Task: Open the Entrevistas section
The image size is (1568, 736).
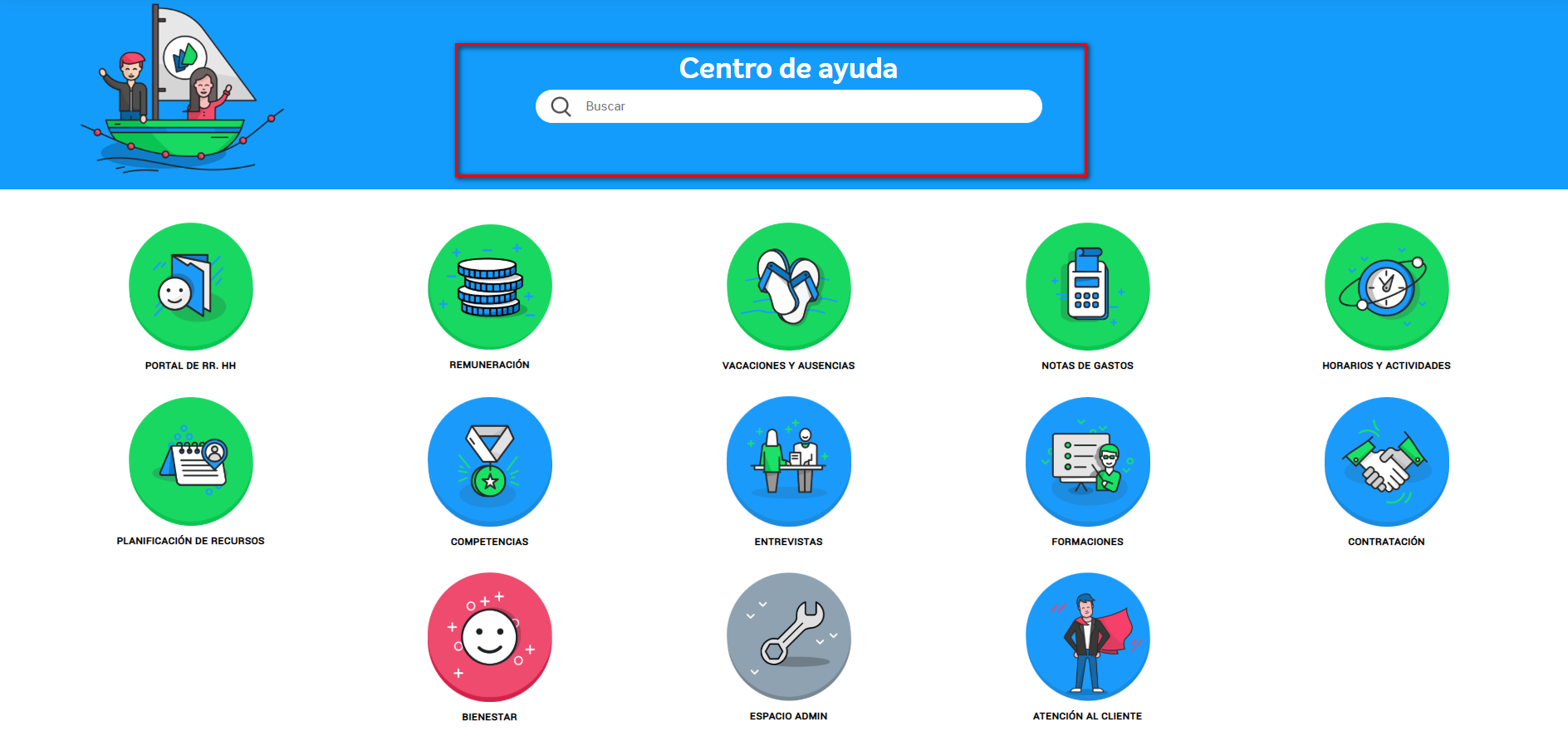Action: pos(789,462)
